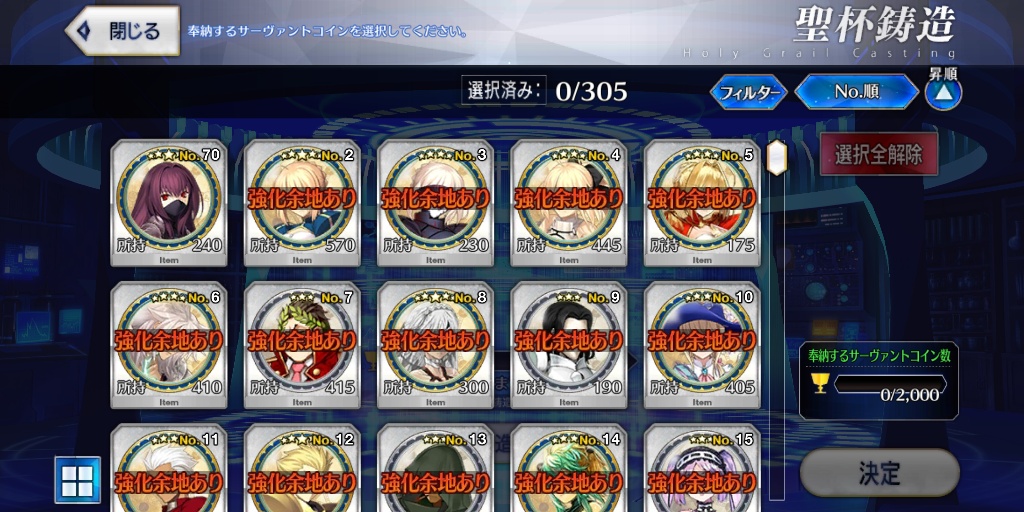Viewport: 1024px width, 512px height.
Task: Switch the grid view layout icon
Action: [77, 482]
